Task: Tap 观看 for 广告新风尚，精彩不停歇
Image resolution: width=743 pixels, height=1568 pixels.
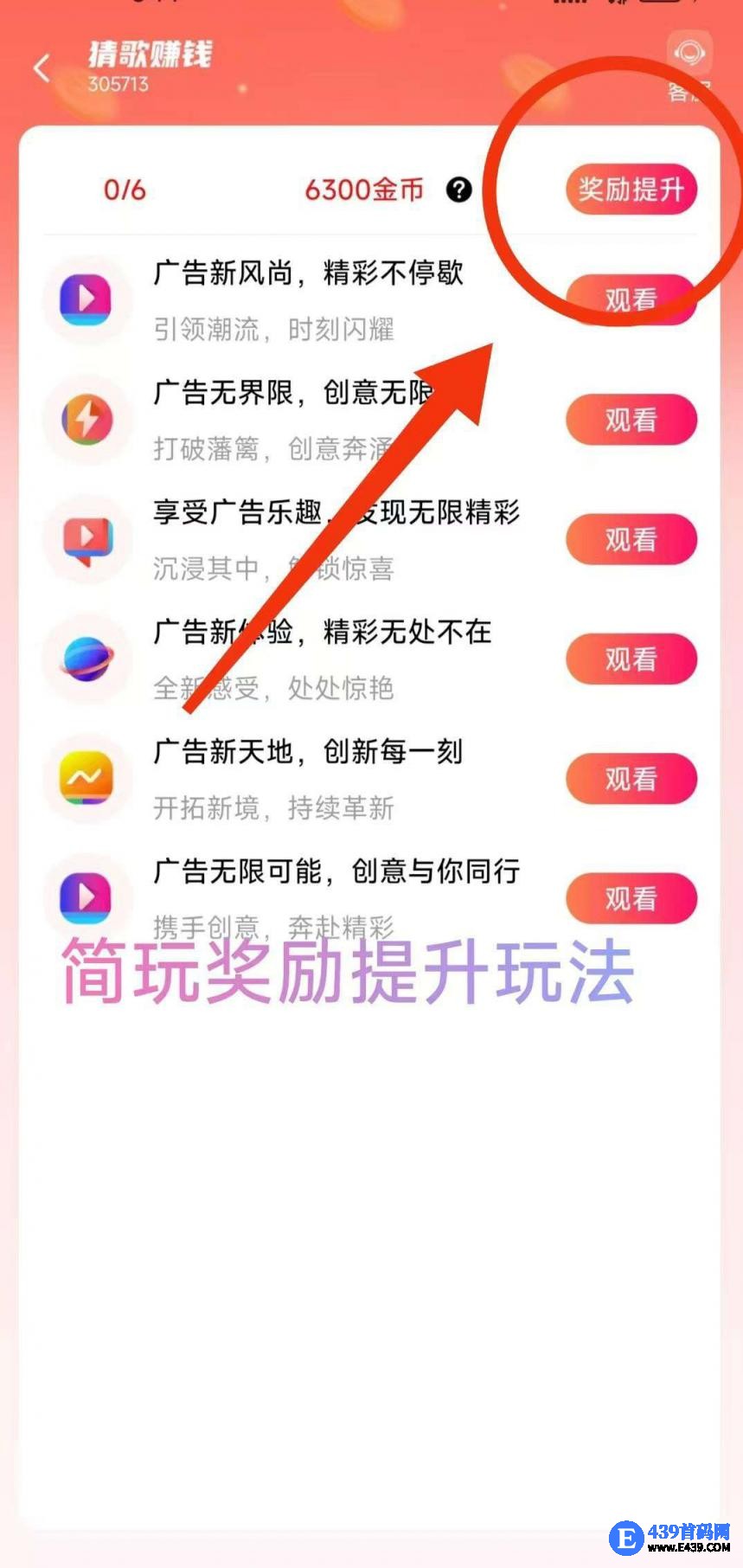Action: [x=631, y=300]
